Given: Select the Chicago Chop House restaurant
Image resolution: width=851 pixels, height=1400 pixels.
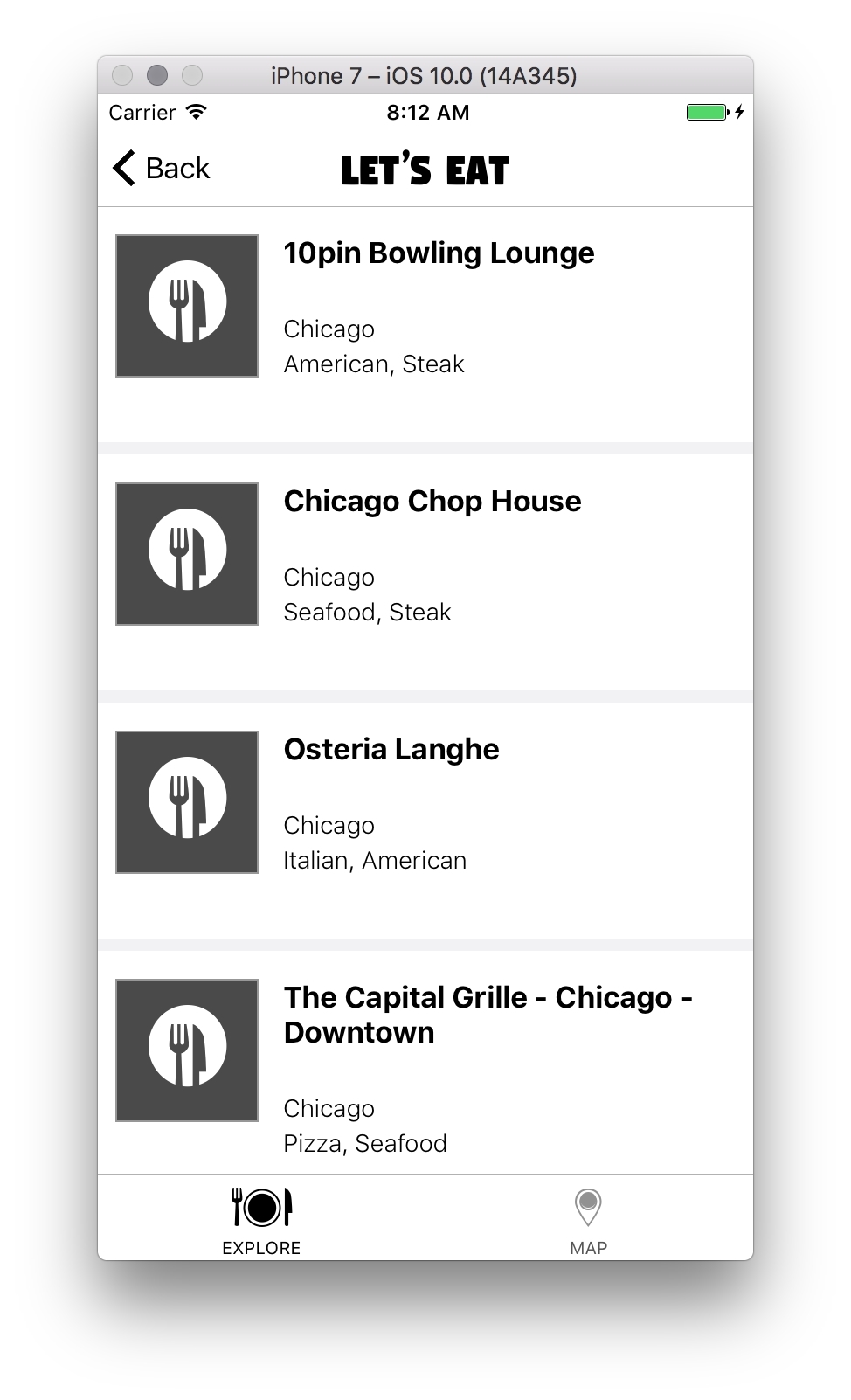Looking at the screenshot, I should [425, 572].
